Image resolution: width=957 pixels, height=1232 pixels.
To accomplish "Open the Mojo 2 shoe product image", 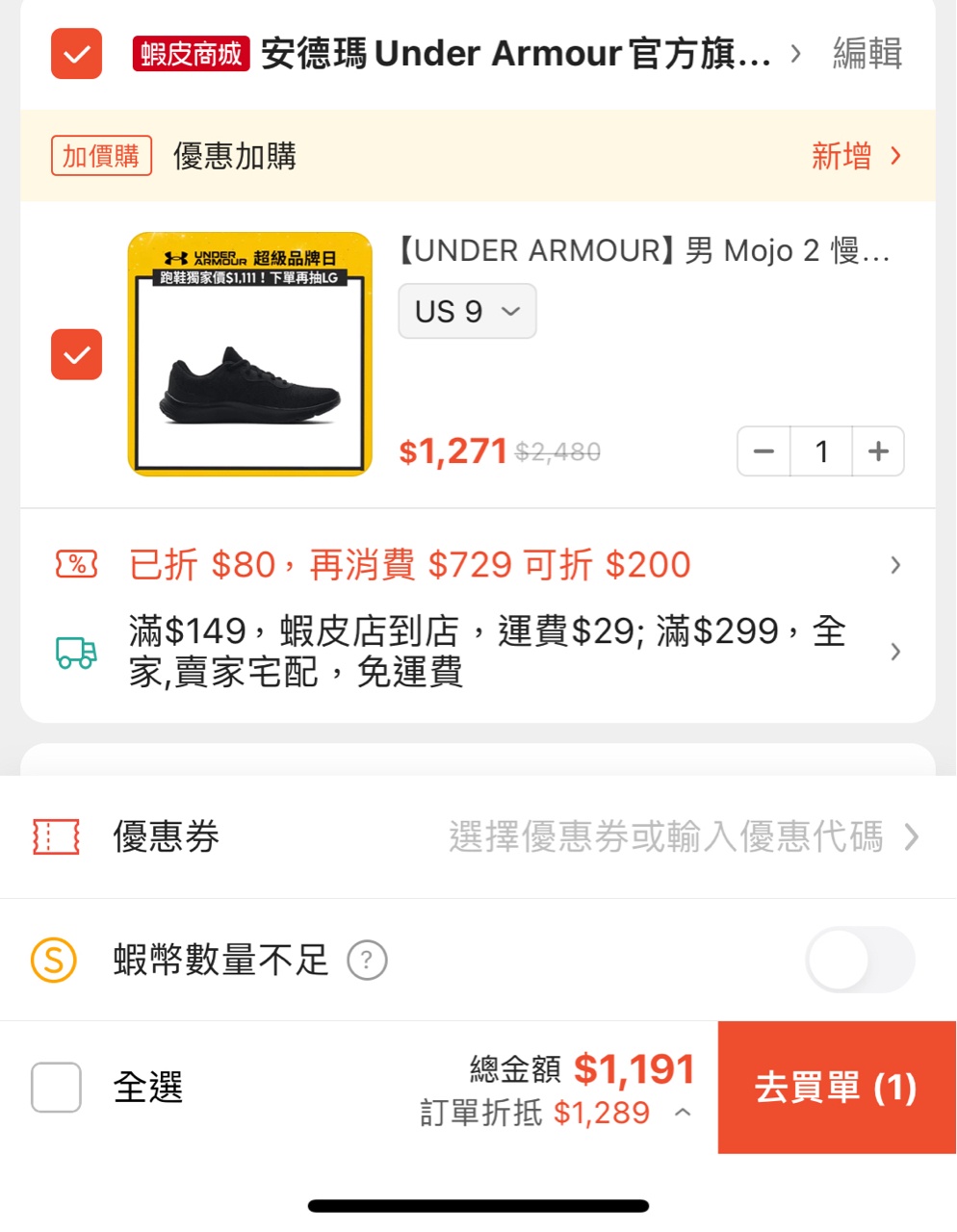I will pyautogui.click(x=250, y=354).
